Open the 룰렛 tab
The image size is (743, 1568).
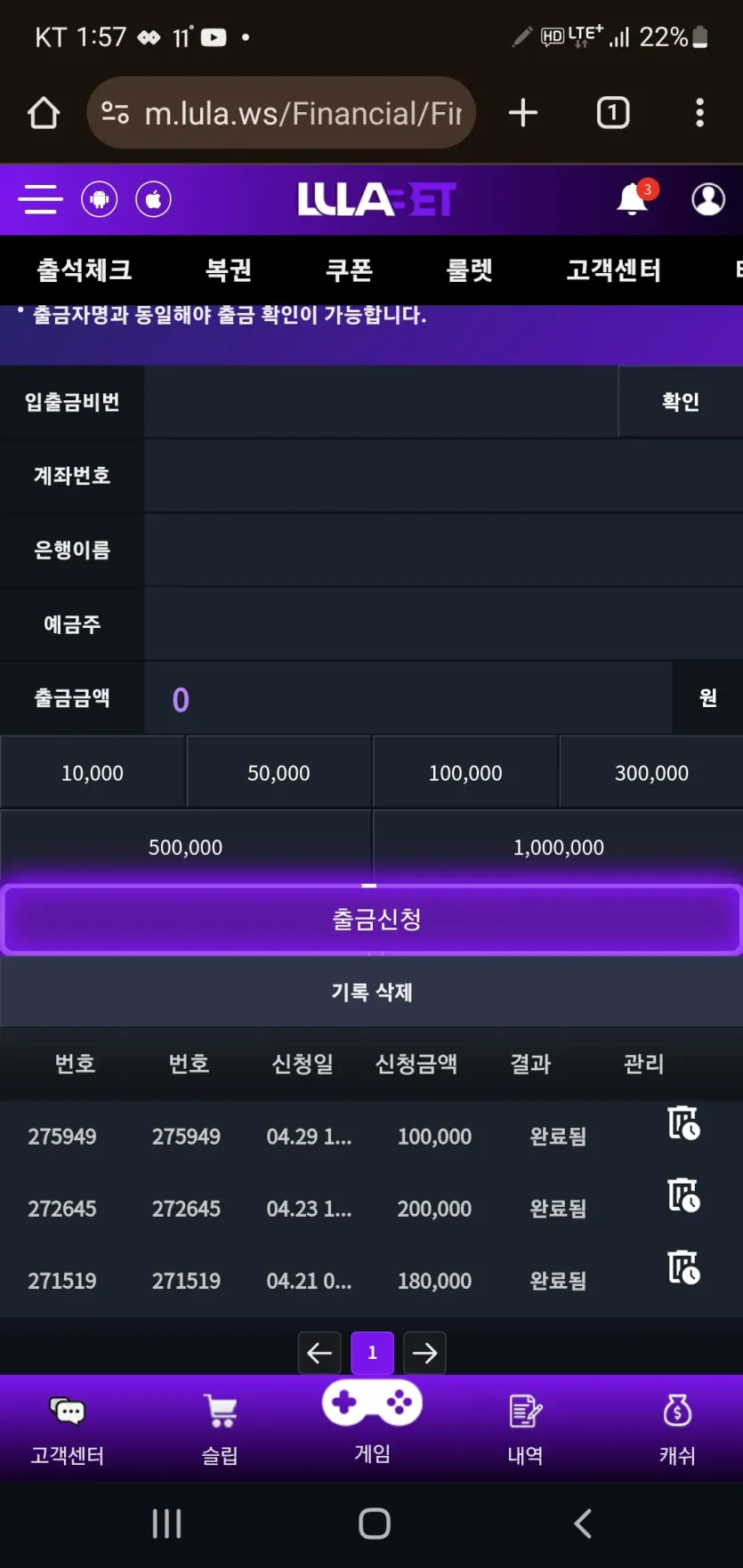pos(469,269)
